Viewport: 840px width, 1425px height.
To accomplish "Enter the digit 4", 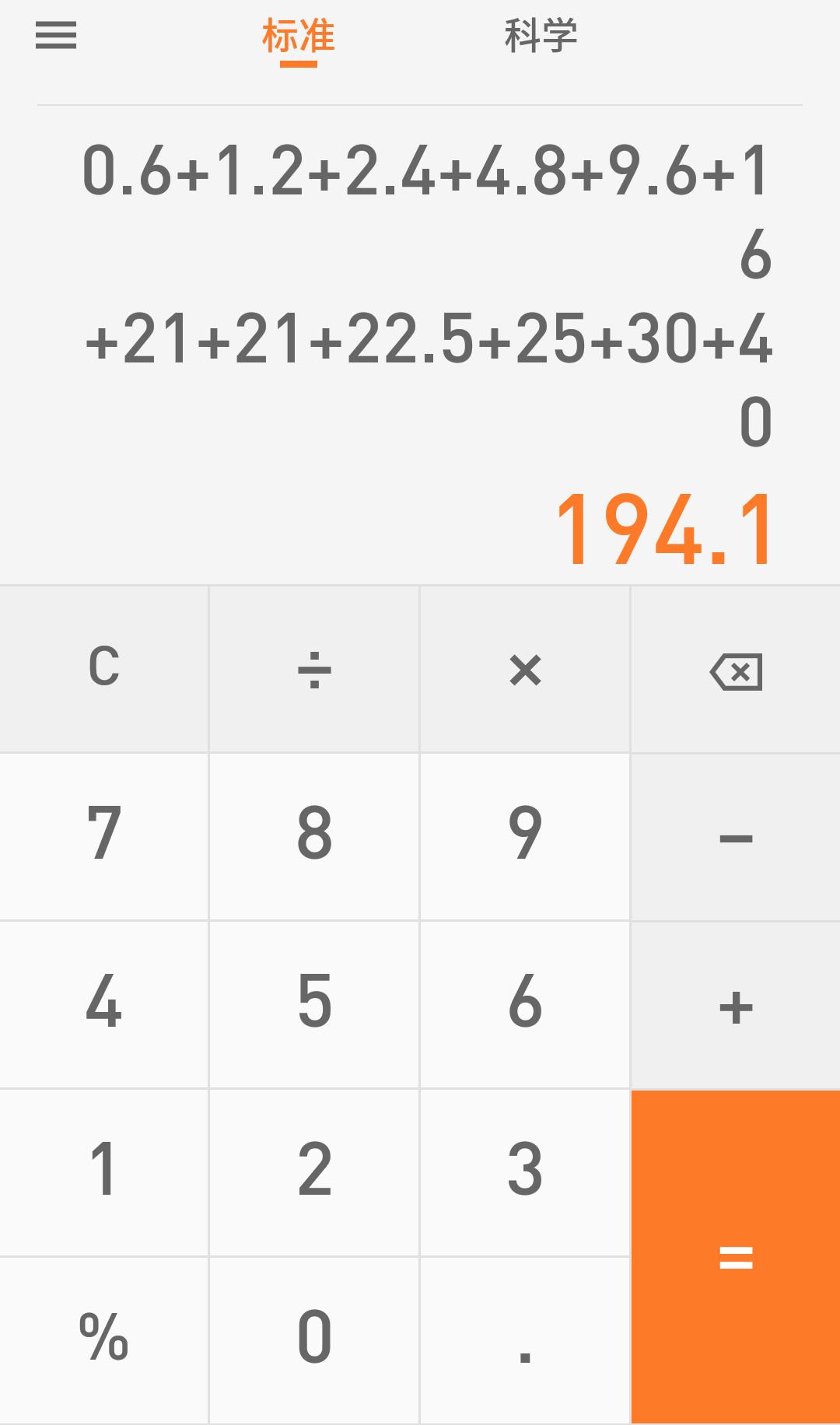I will [104, 1003].
